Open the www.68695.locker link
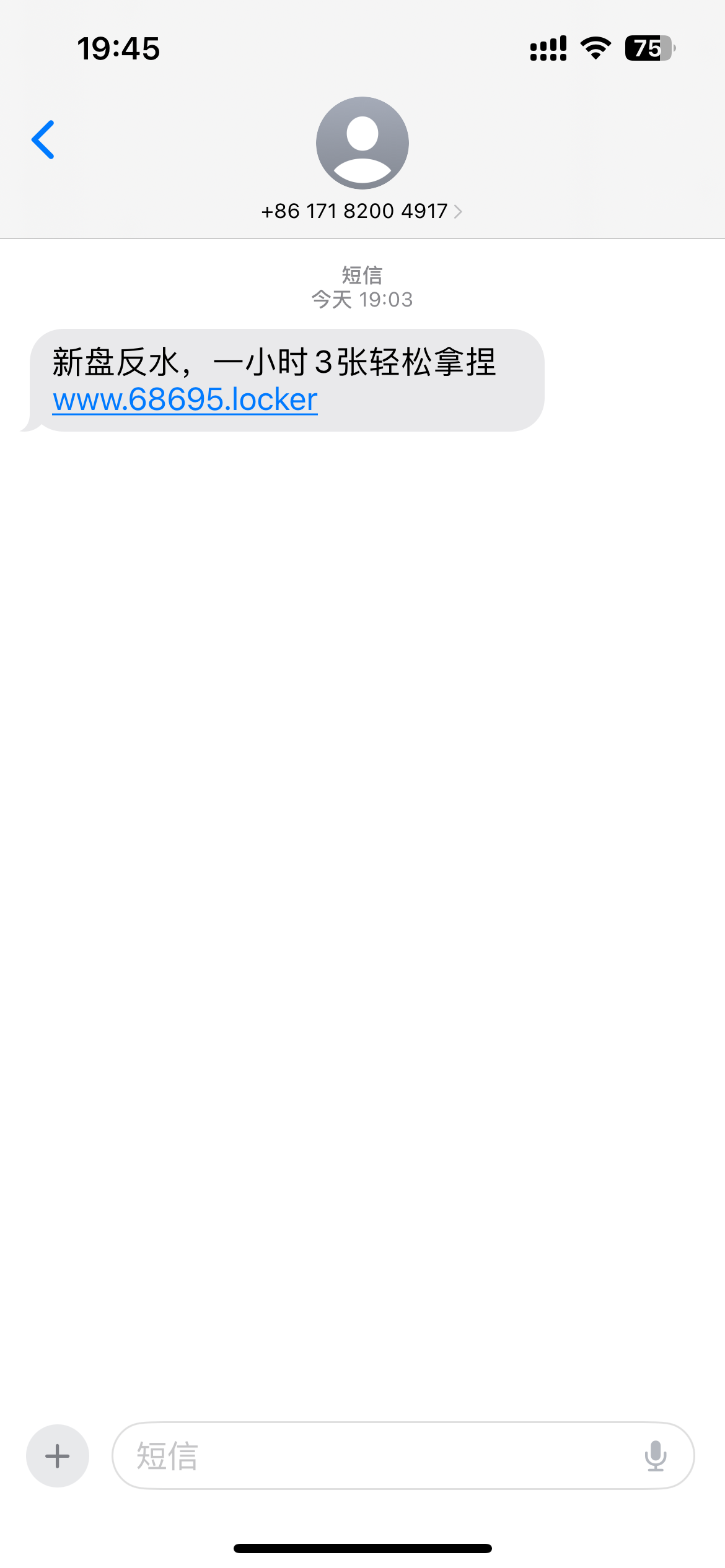Image resolution: width=725 pixels, height=1568 pixels. click(x=185, y=400)
